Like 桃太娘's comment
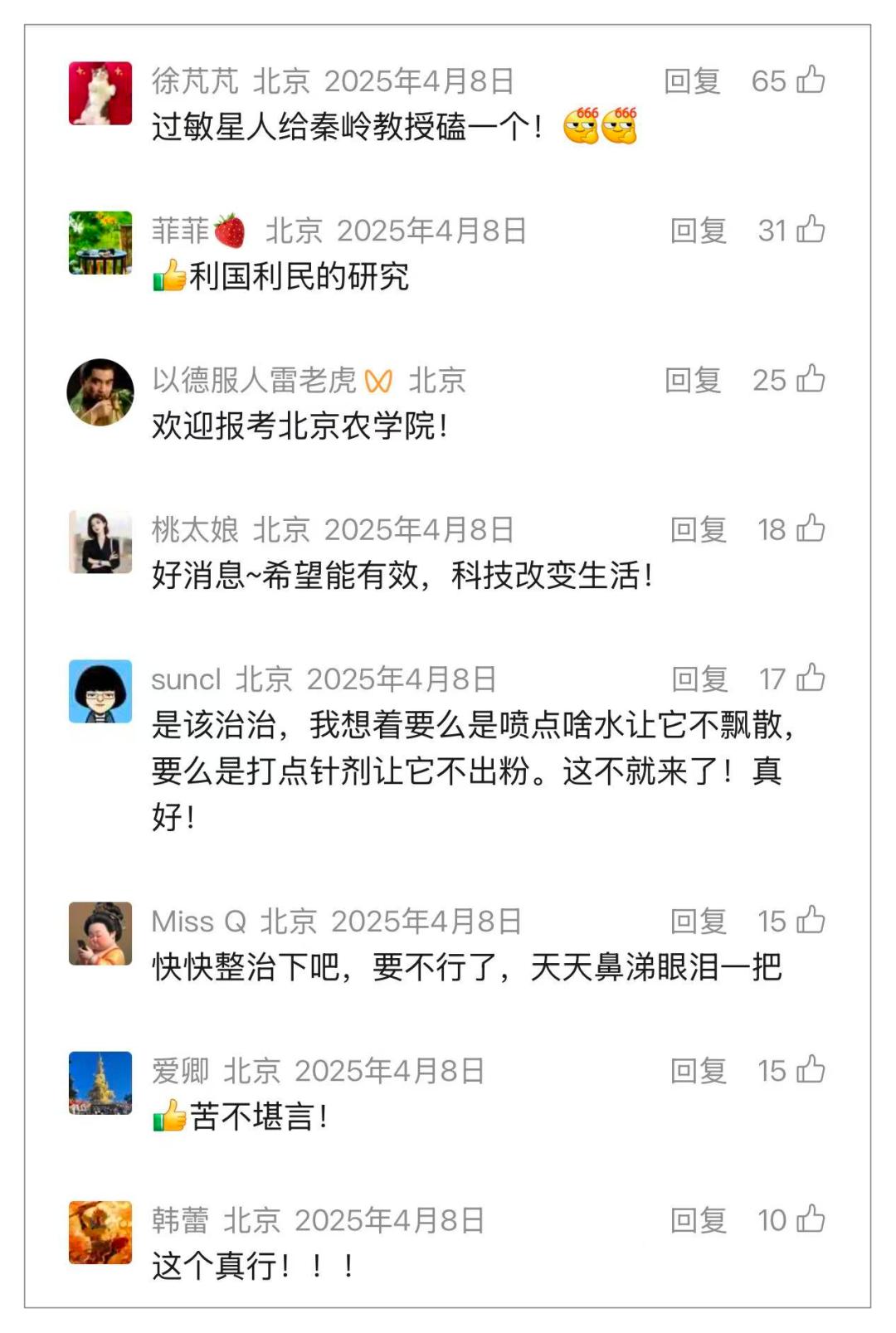Viewport: 896px width, 1333px height. [x=811, y=528]
